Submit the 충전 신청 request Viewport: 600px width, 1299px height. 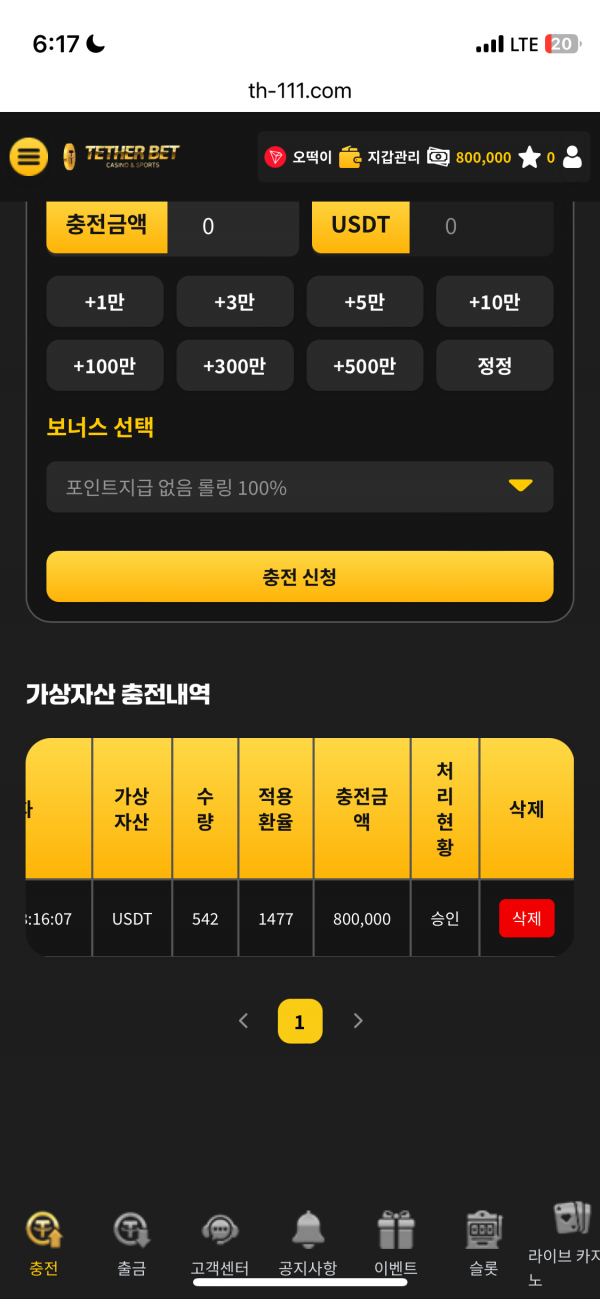point(299,577)
